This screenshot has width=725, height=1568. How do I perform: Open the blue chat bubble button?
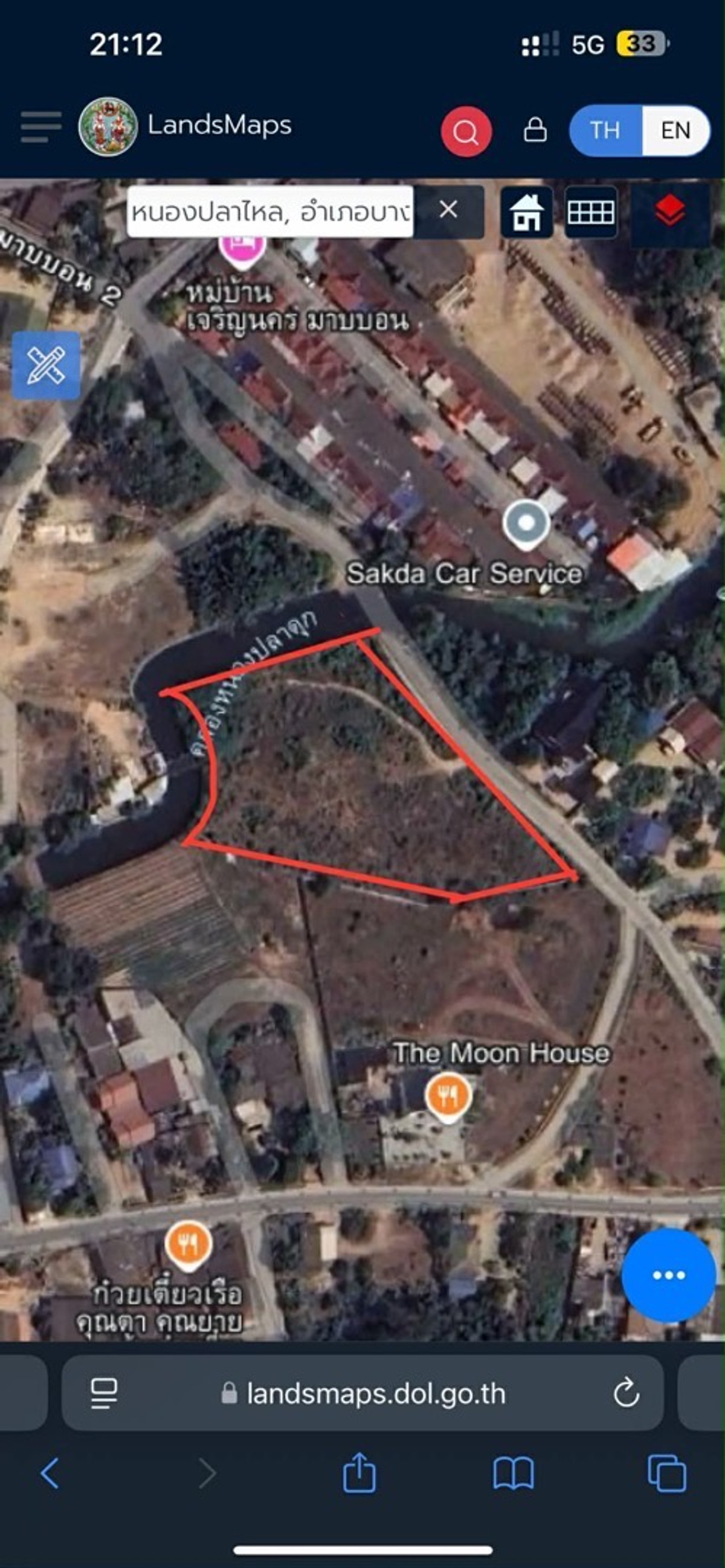pos(668,1275)
